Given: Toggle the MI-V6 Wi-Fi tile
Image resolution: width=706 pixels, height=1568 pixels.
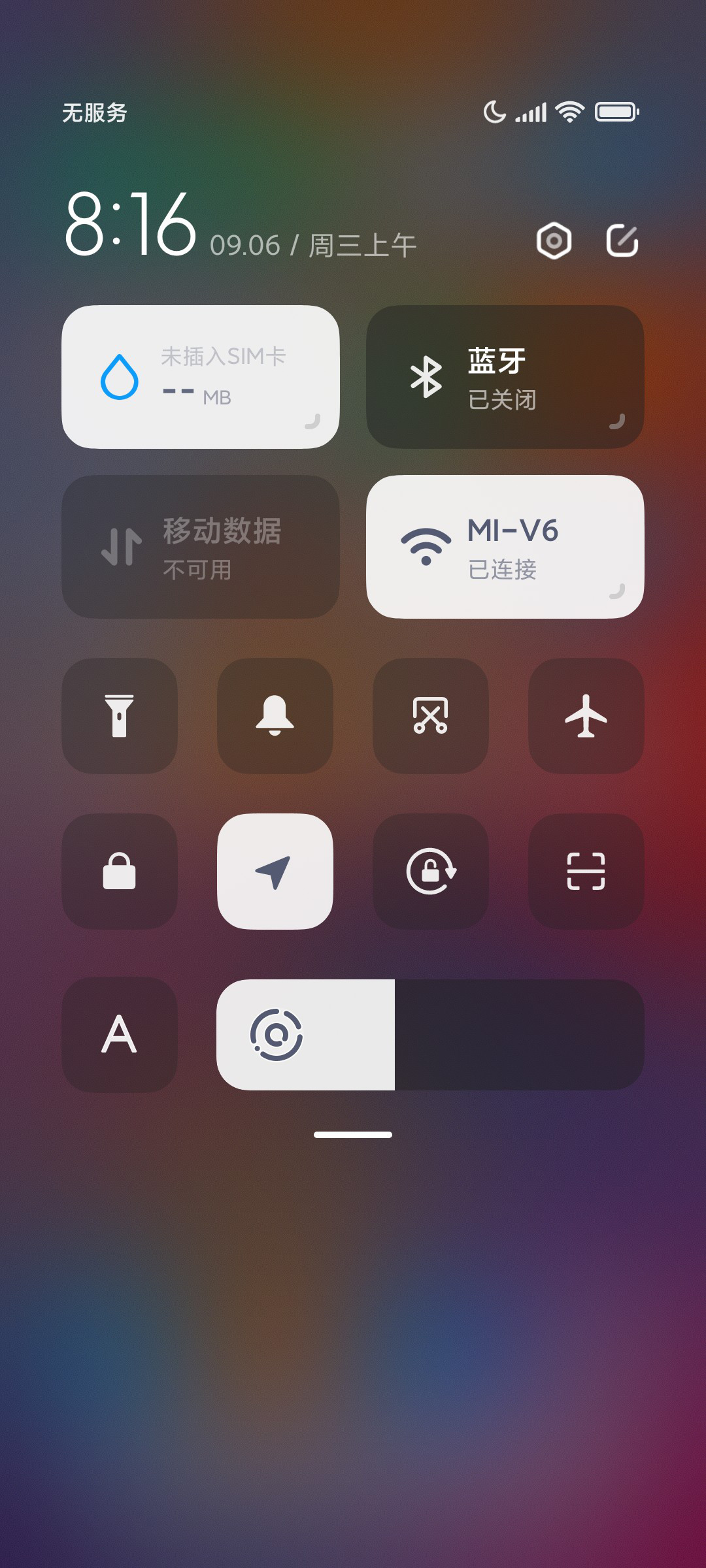Looking at the screenshot, I should pos(505,547).
